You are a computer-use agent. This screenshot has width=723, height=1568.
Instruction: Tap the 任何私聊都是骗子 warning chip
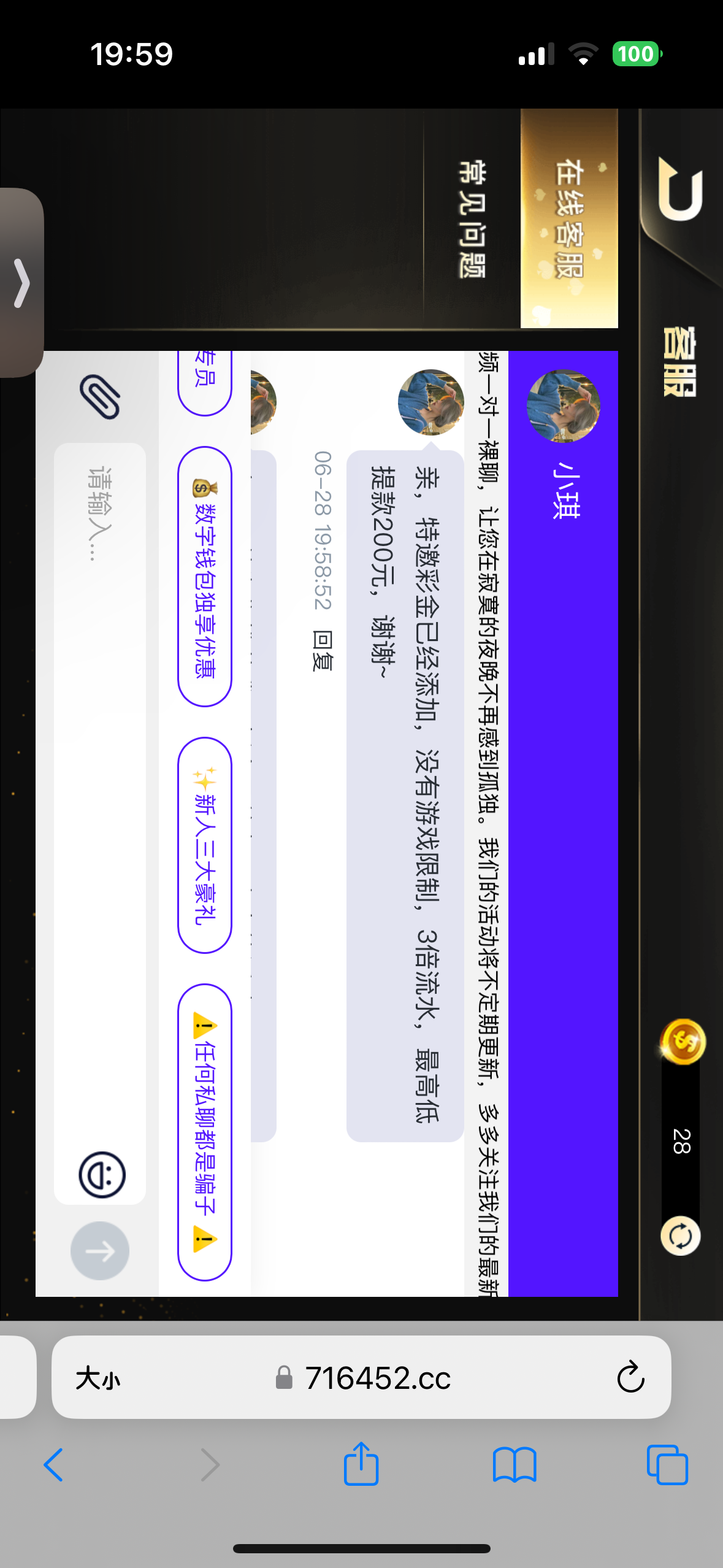[205, 1132]
